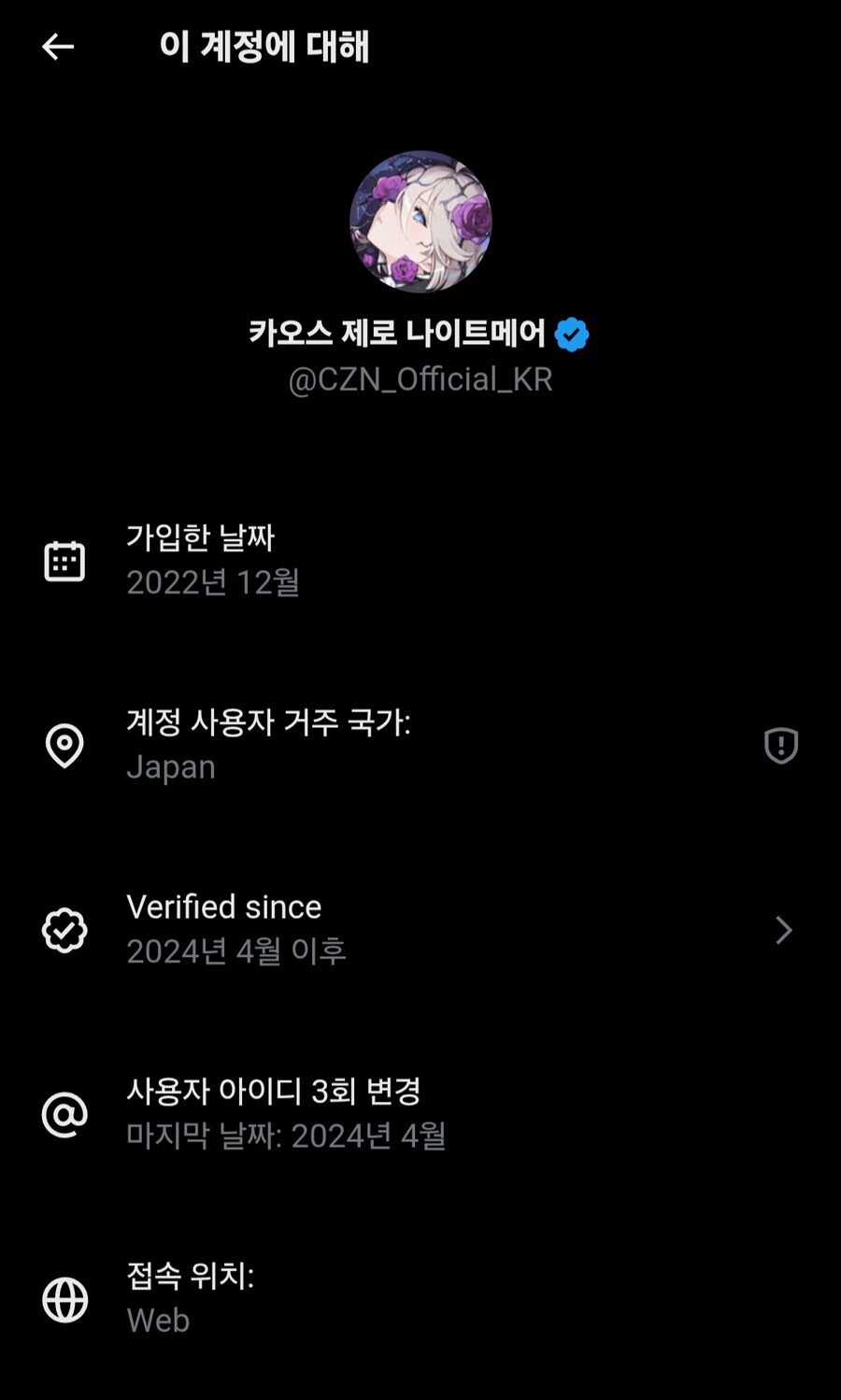Screen dimensions: 841x1400
Task: Click the calendar icon beside join date
Action: tap(64, 559)
